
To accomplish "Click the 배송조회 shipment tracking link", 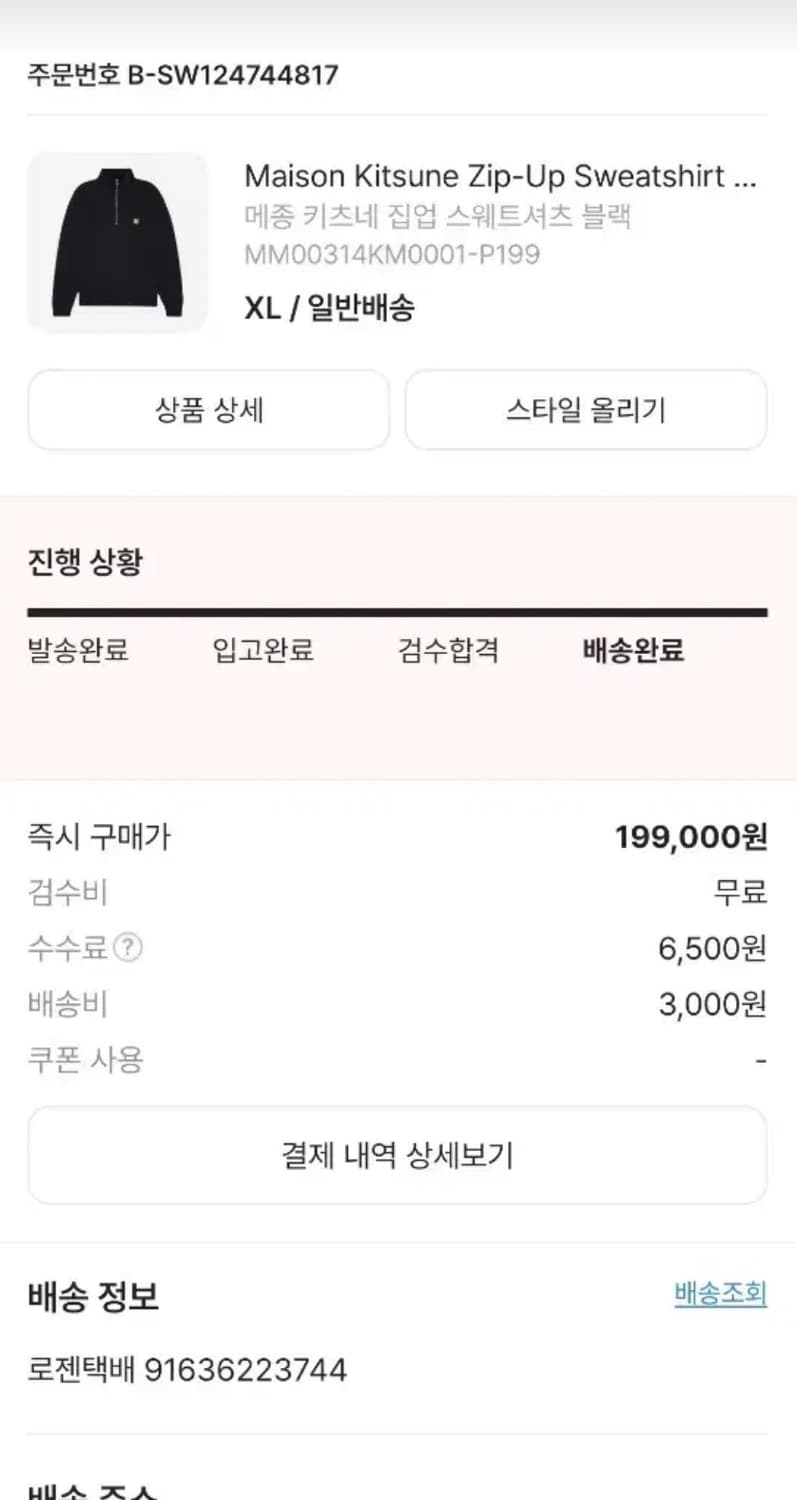I will (718, 1295).
